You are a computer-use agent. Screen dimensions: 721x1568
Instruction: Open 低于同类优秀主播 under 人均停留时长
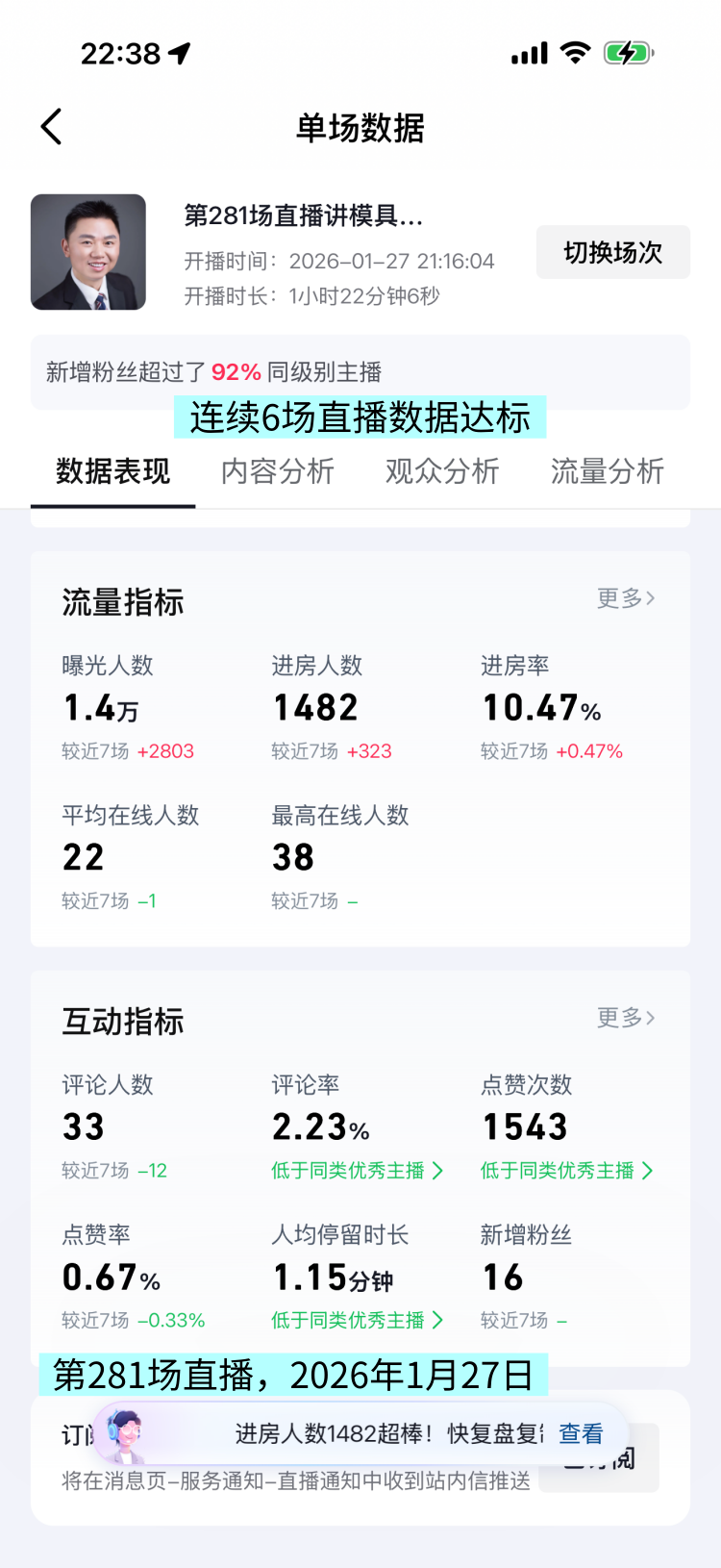click(x=357, y=1321)
